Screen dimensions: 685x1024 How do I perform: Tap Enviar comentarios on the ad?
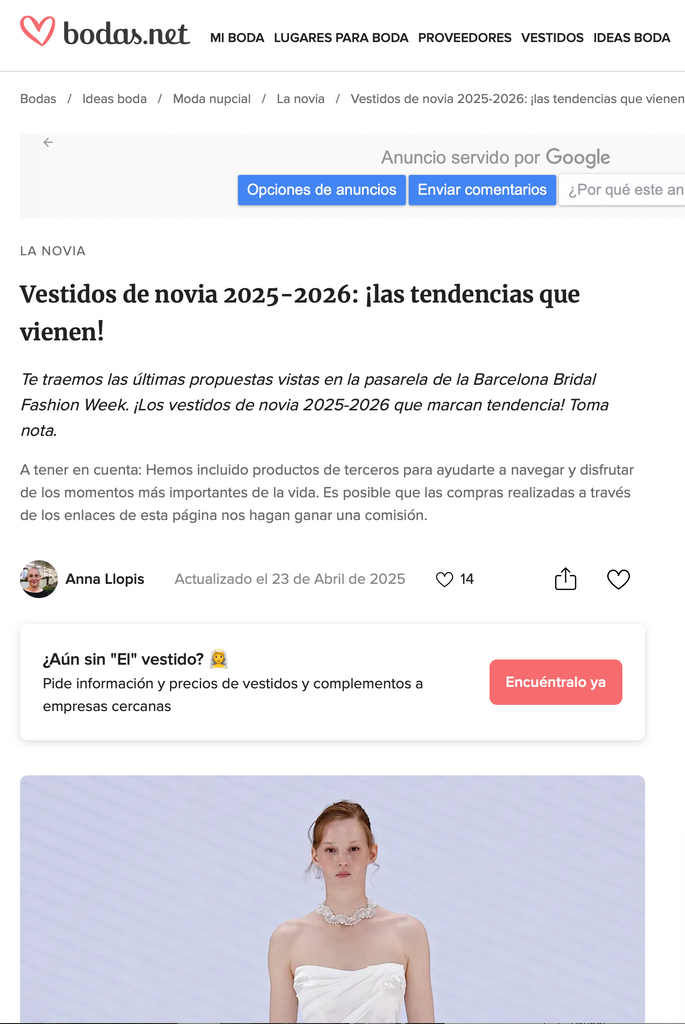482,190
